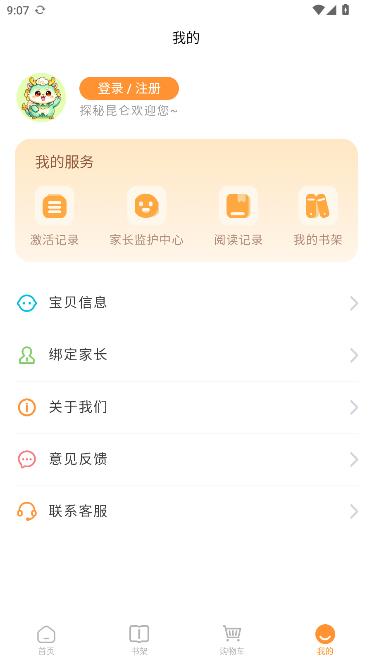Viewport: 372px width, 661px height.
Task: Open 我的书架 service
Action: [x=318, y=217]
